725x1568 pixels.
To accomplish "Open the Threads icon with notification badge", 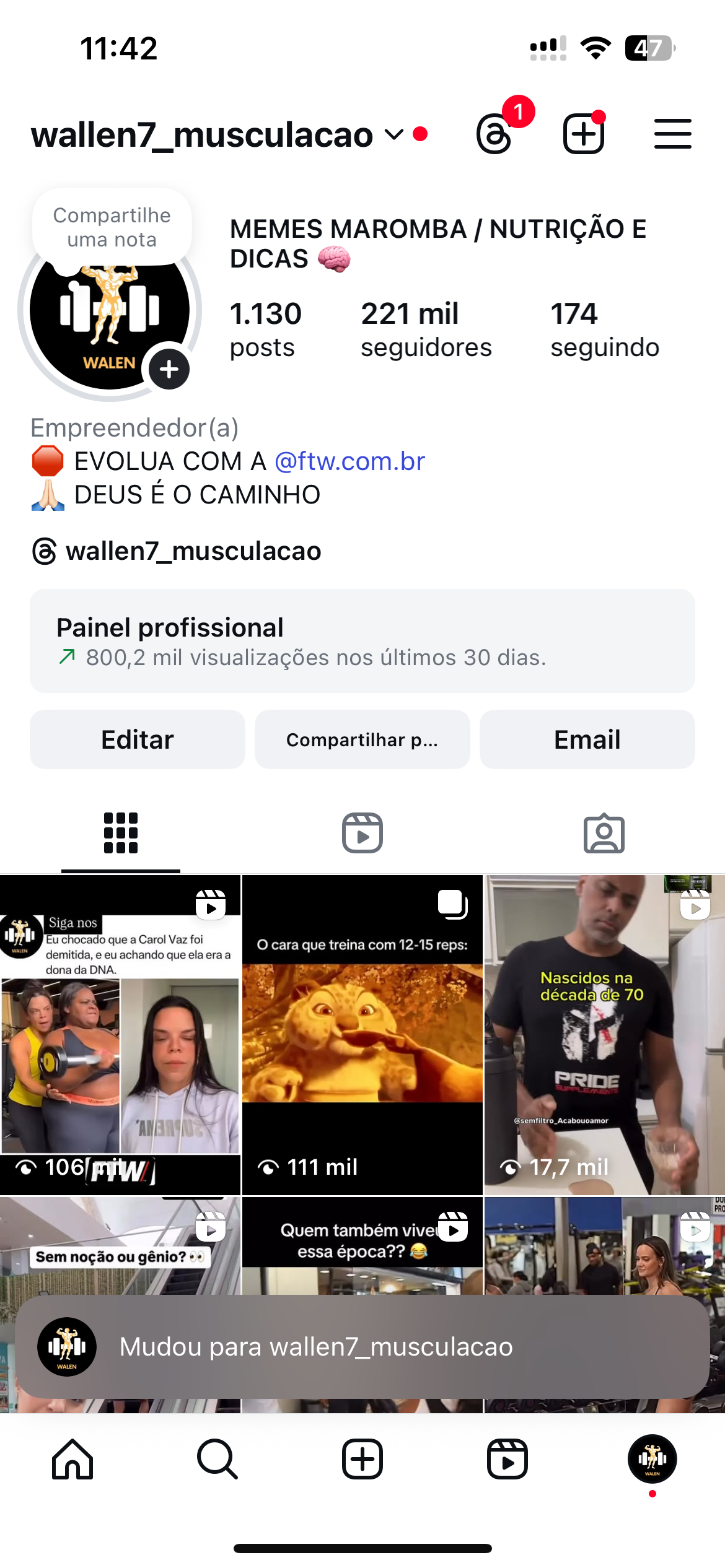I will (494, 134).
